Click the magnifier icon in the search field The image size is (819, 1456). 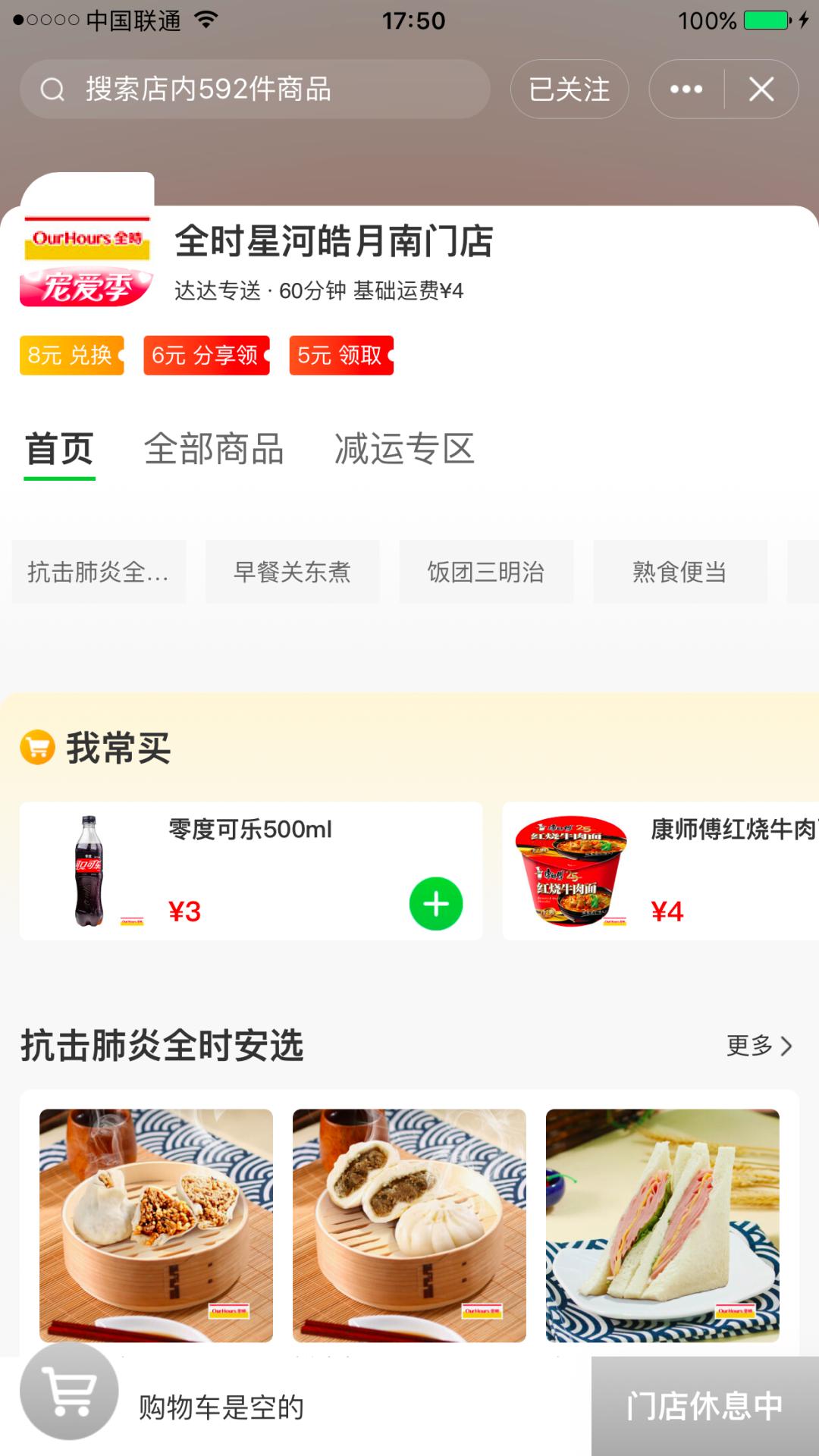click(51, 89)
